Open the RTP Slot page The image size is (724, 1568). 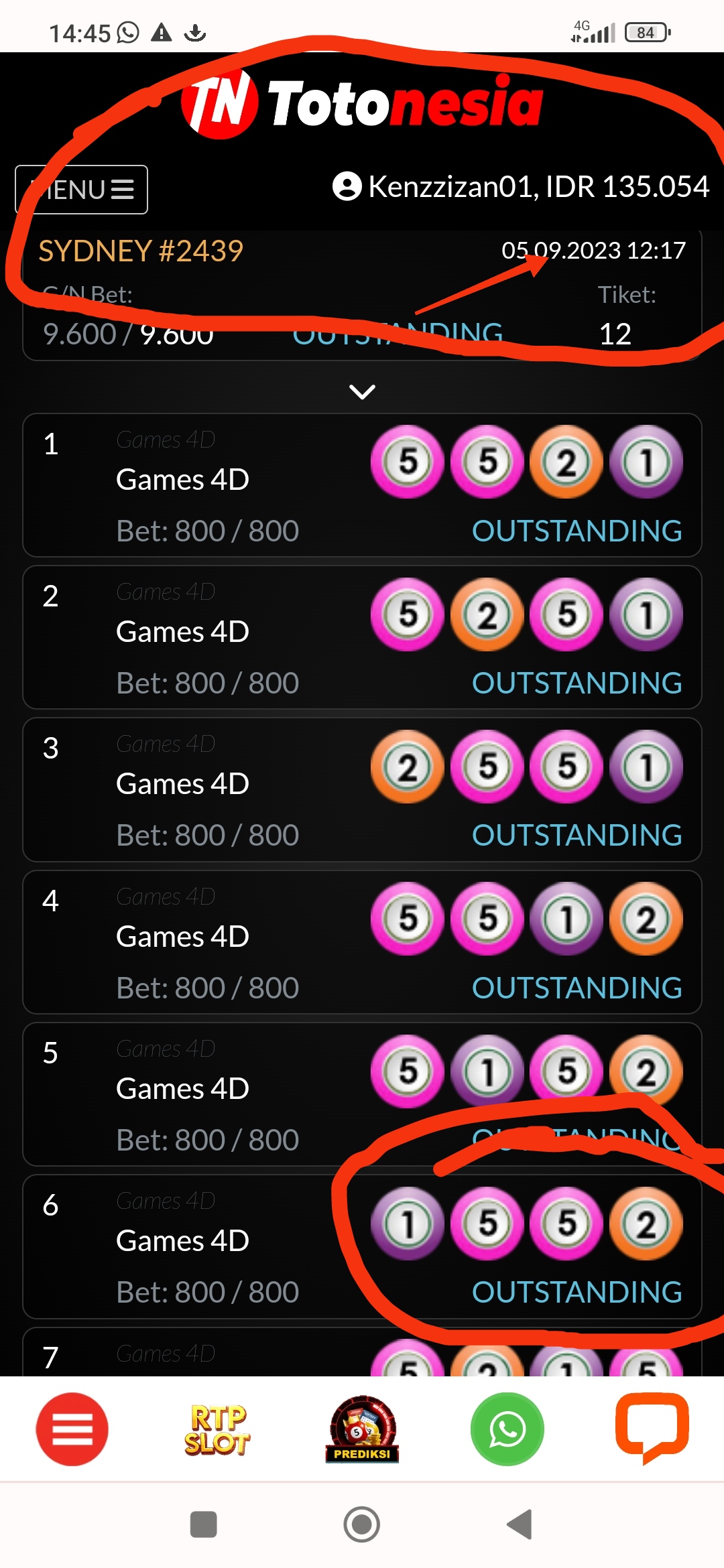tap(217, 1429)
